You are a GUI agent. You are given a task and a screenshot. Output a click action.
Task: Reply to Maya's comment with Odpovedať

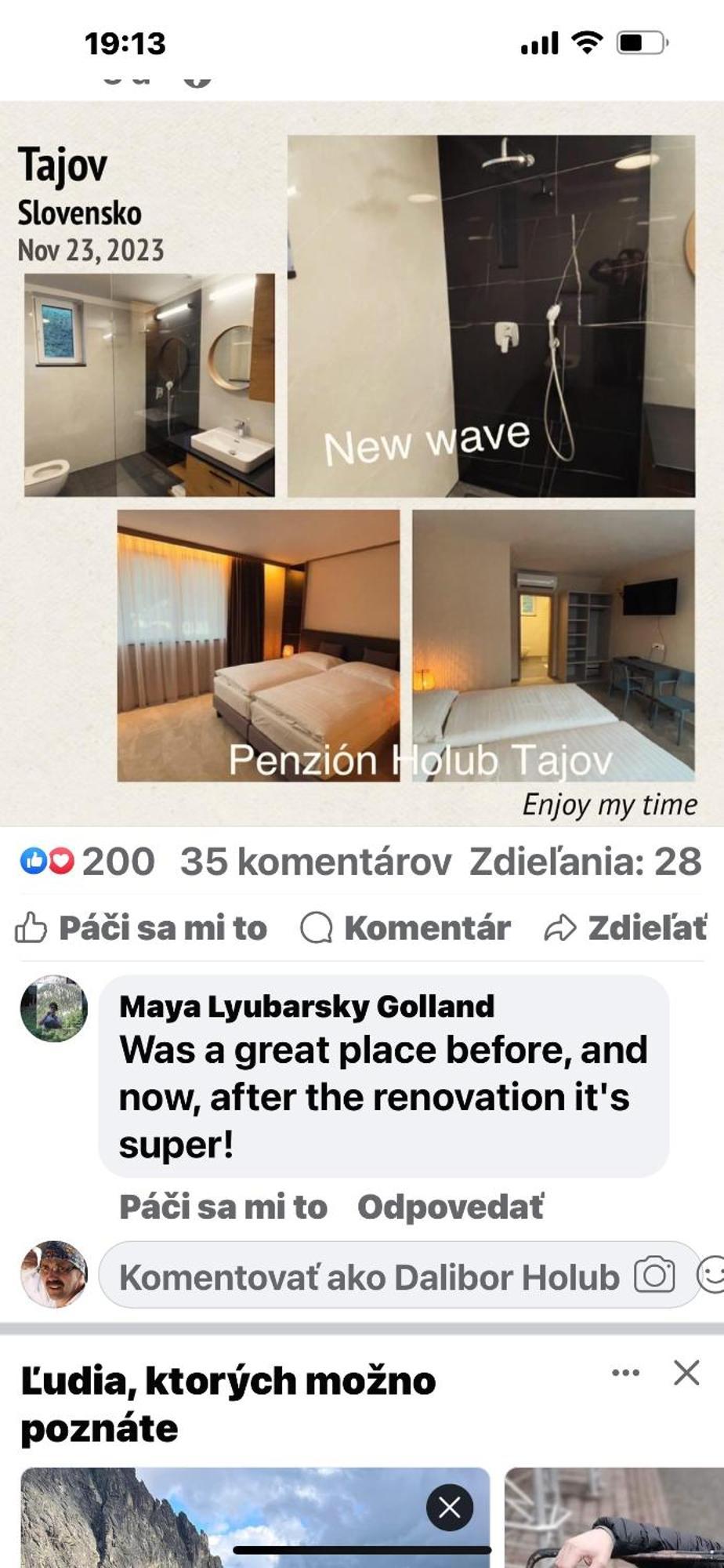(x=450, y=1207)
